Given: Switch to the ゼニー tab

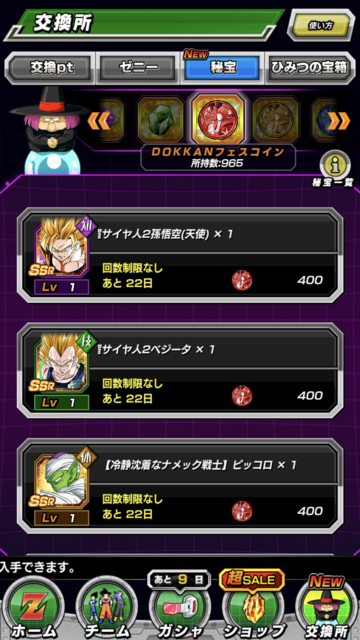Looking at the screenshot, I should point(140,68).
